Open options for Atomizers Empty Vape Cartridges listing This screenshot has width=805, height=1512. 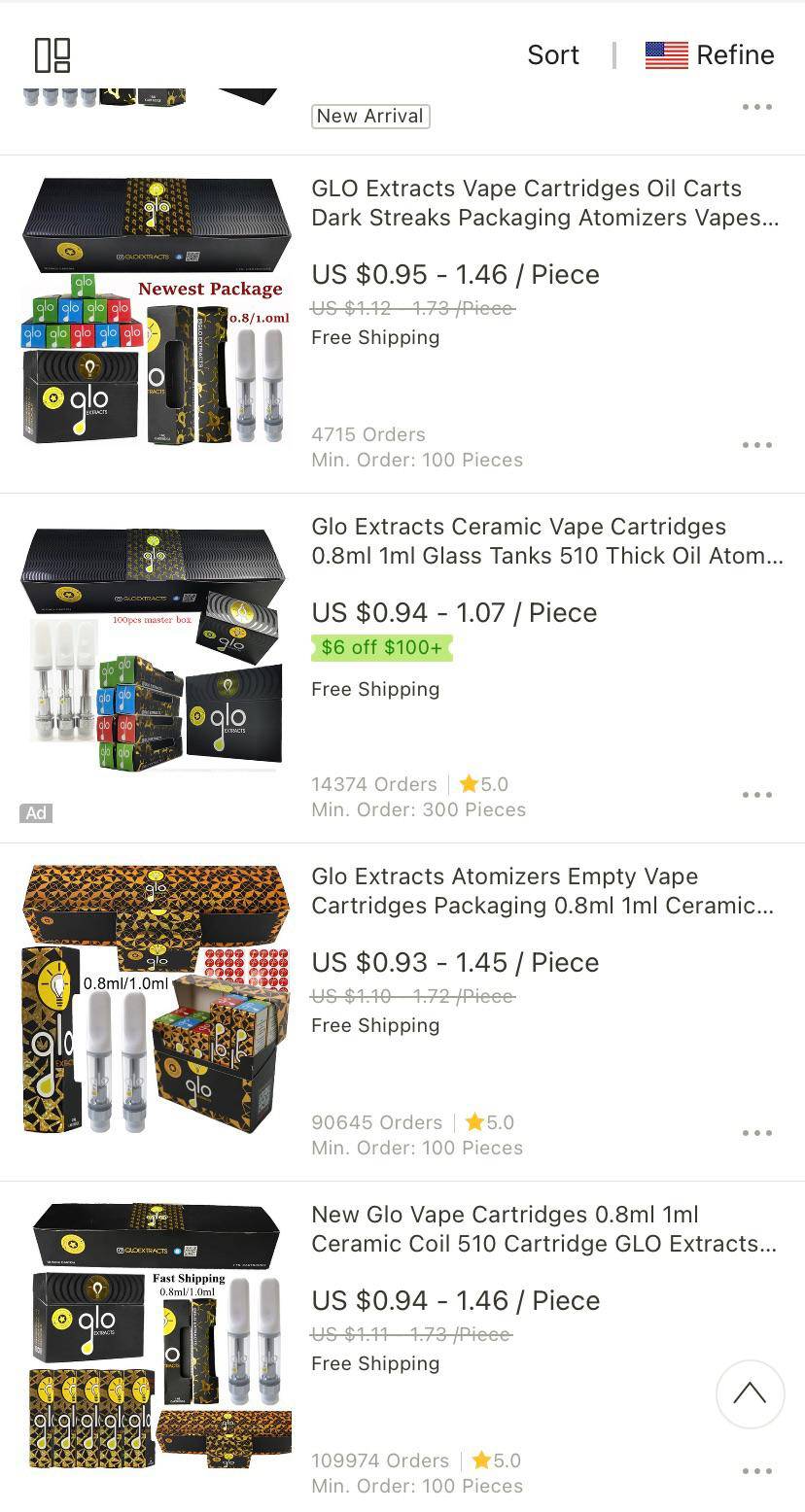[x=756, y=1133]
